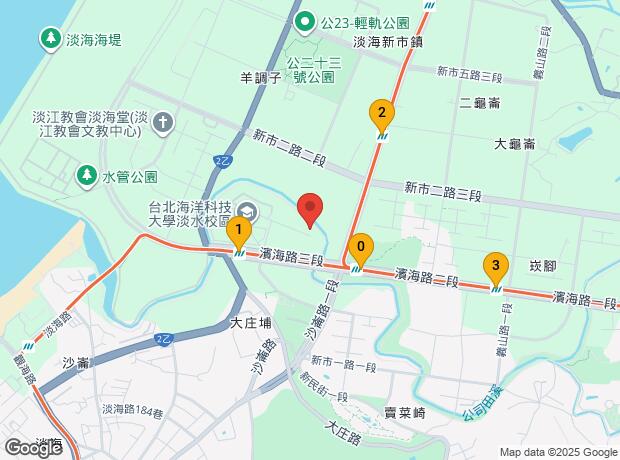Tap the yellow marker numbered 2
The width and height of the screenshot is (620, 460).
382,115
